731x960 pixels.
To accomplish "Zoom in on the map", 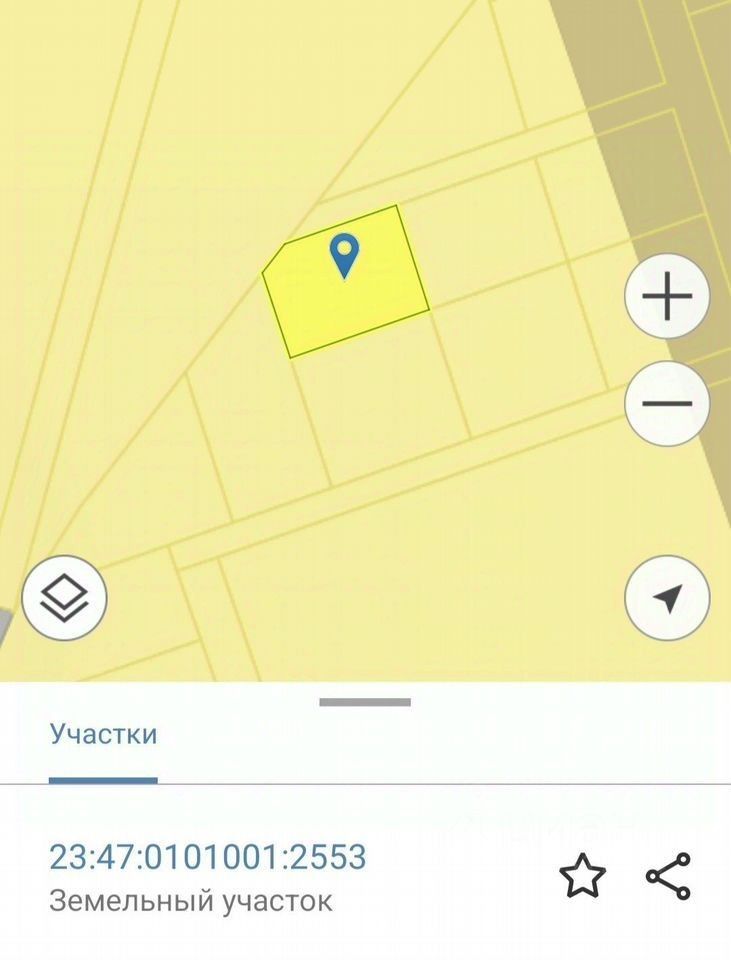I will [x=667, y=297].
